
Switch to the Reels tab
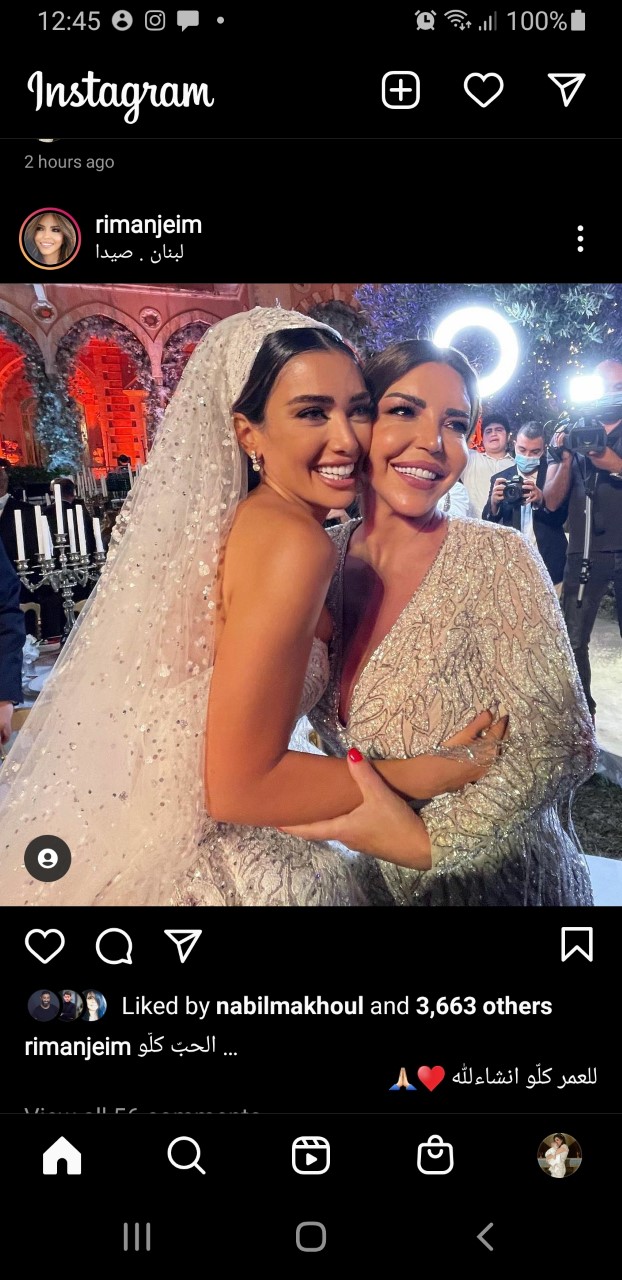pos(311,1156)
